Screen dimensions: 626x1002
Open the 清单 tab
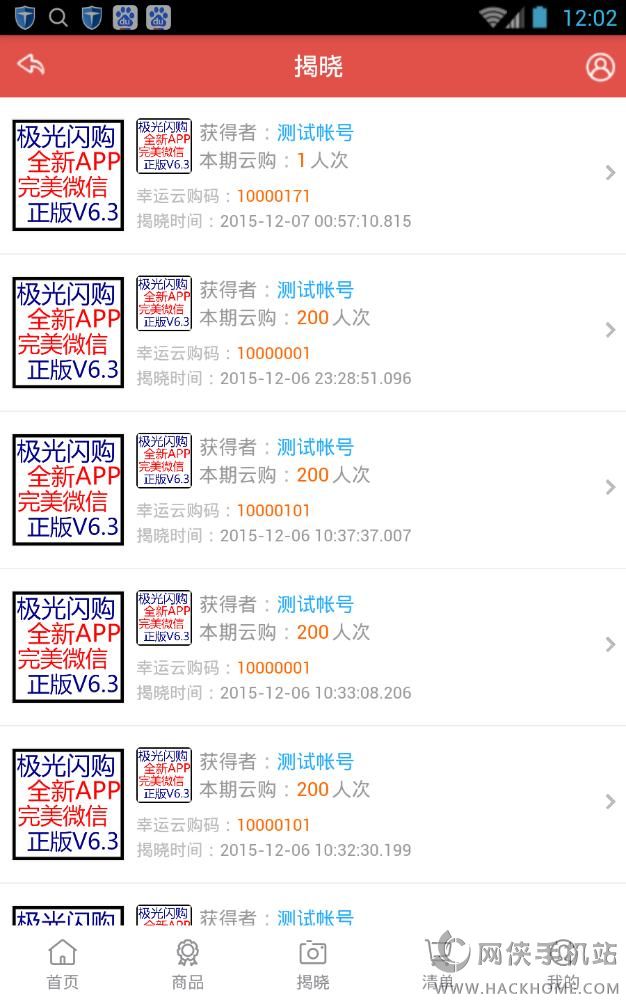click(438, 964)
